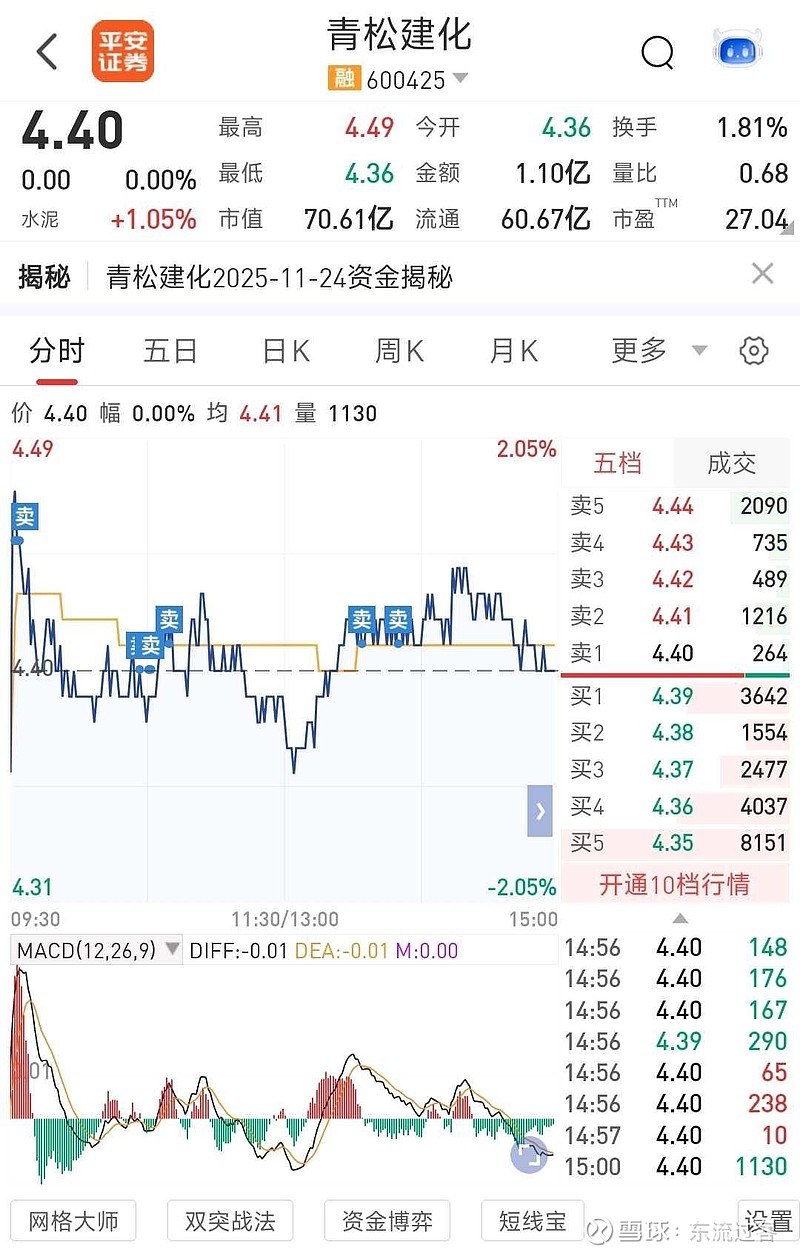
Task: Tap the back arrow at top left
Action: [x=44, y=50]
